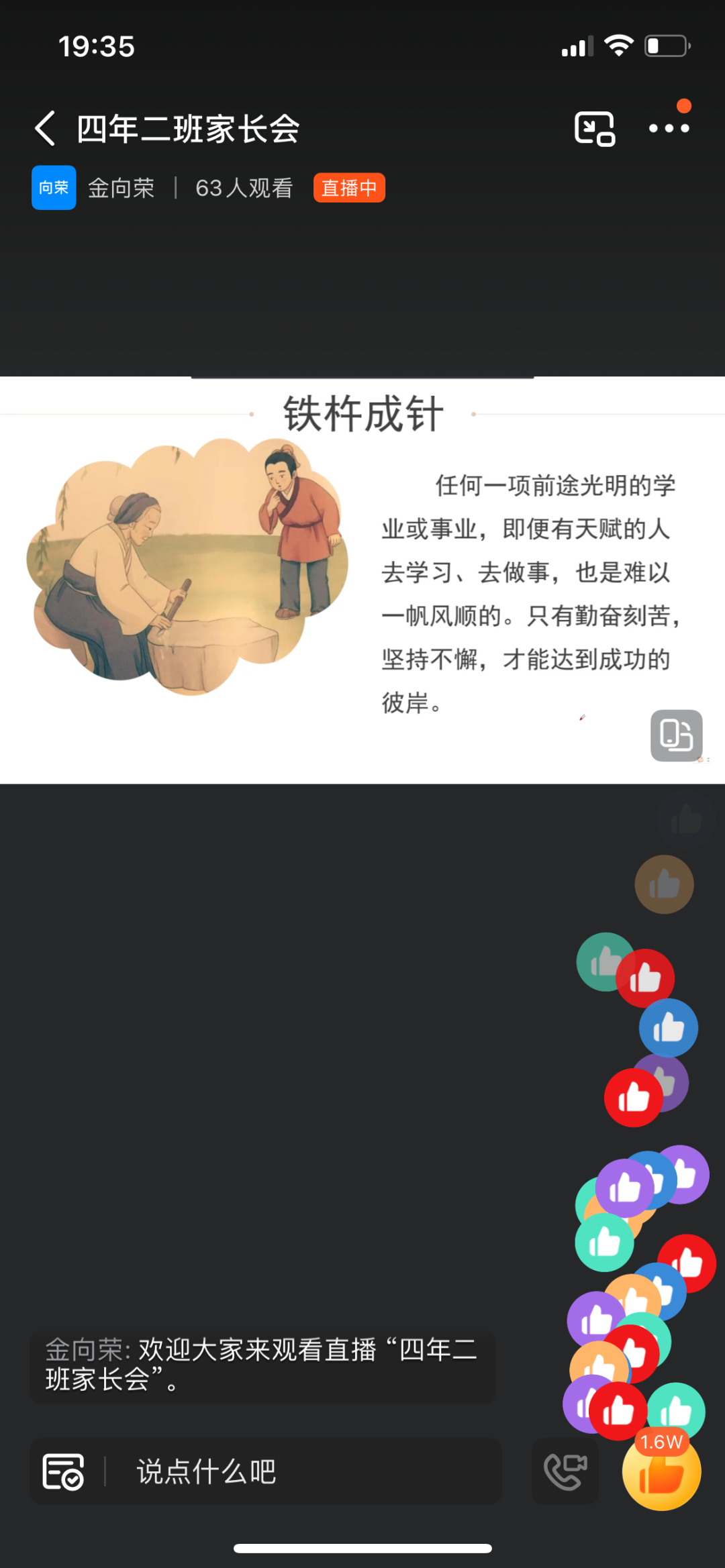Tap the 说点什么吧 comment input
The height and width of the screenshot is (1568, 725).
click(x=302, y=1471)
